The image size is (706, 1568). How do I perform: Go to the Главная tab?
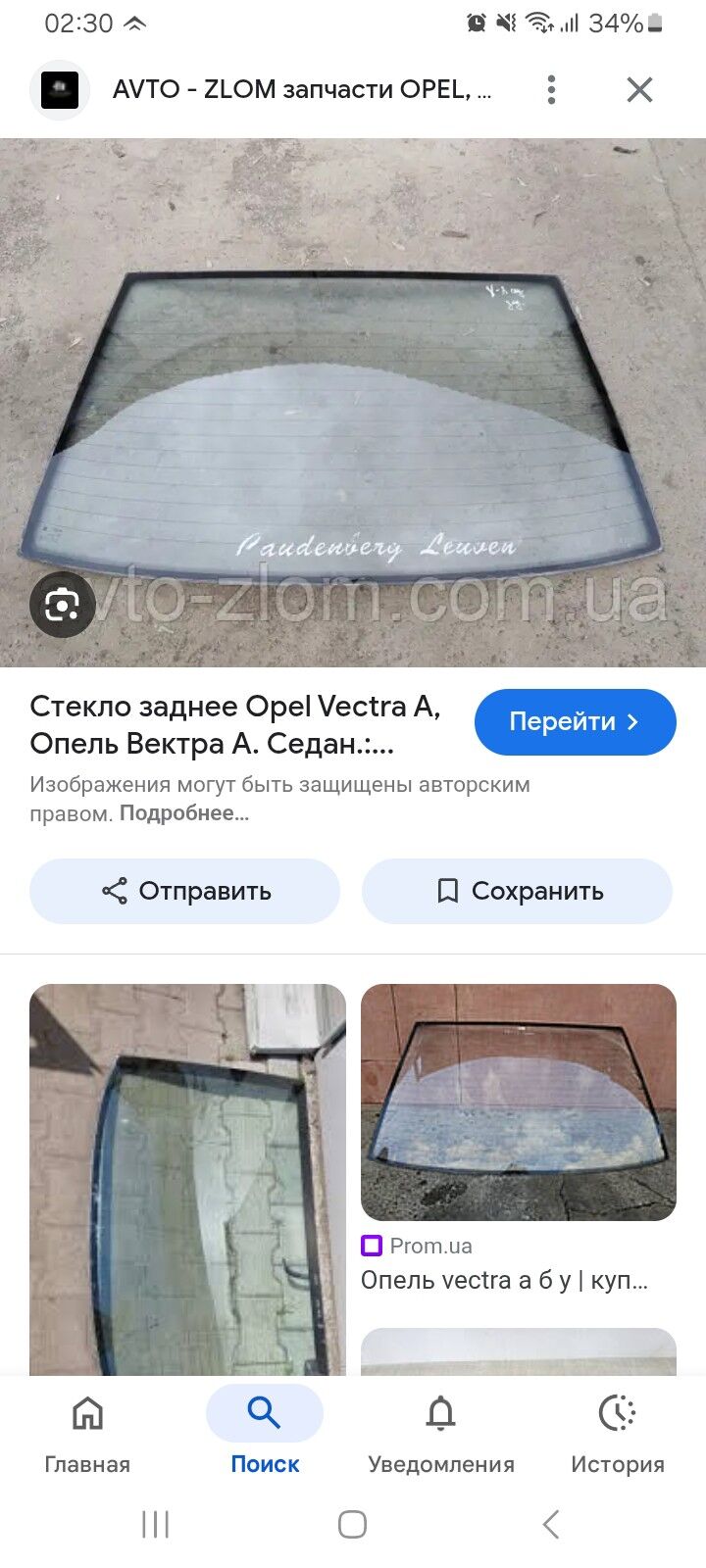pos(87,1435)
